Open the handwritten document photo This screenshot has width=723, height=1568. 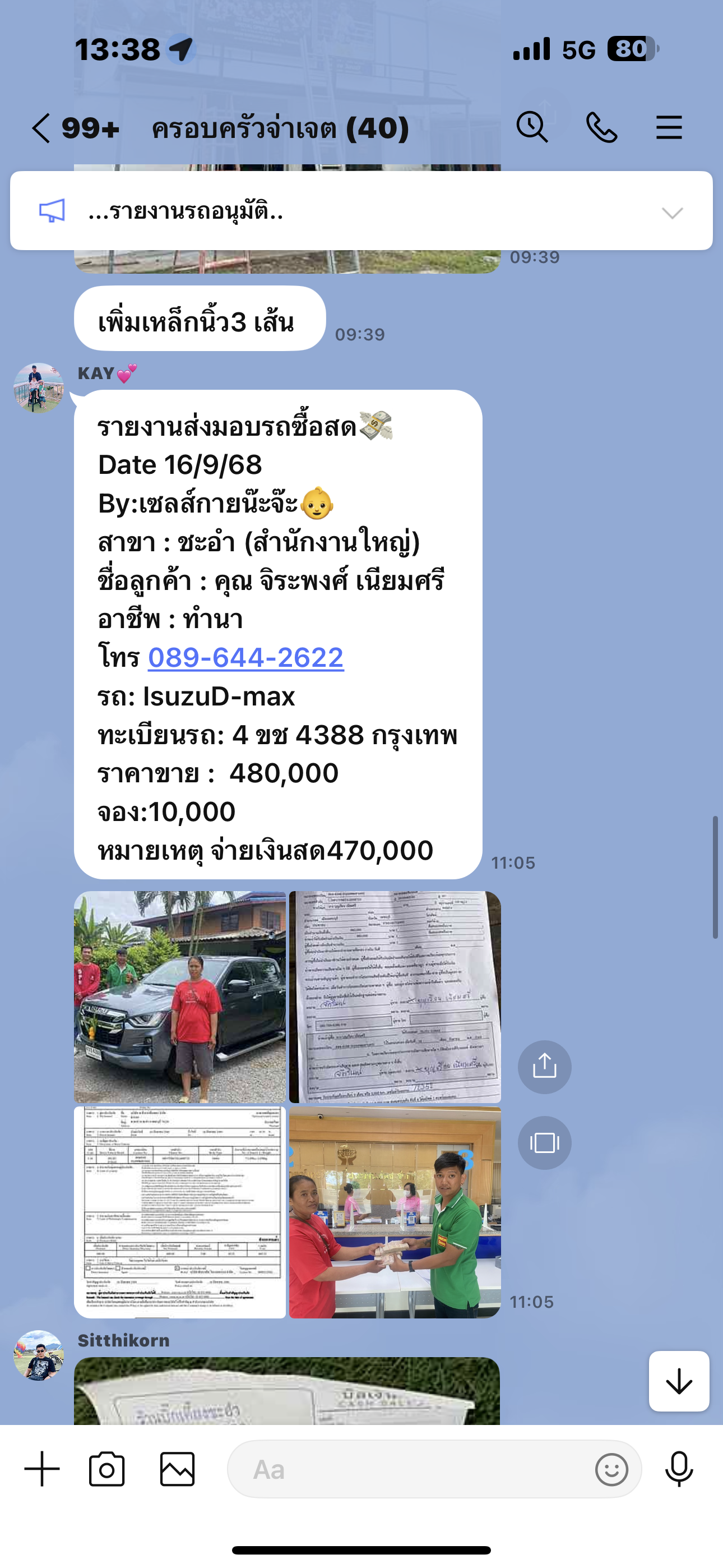pyautogui.click(x=395, y=997)
